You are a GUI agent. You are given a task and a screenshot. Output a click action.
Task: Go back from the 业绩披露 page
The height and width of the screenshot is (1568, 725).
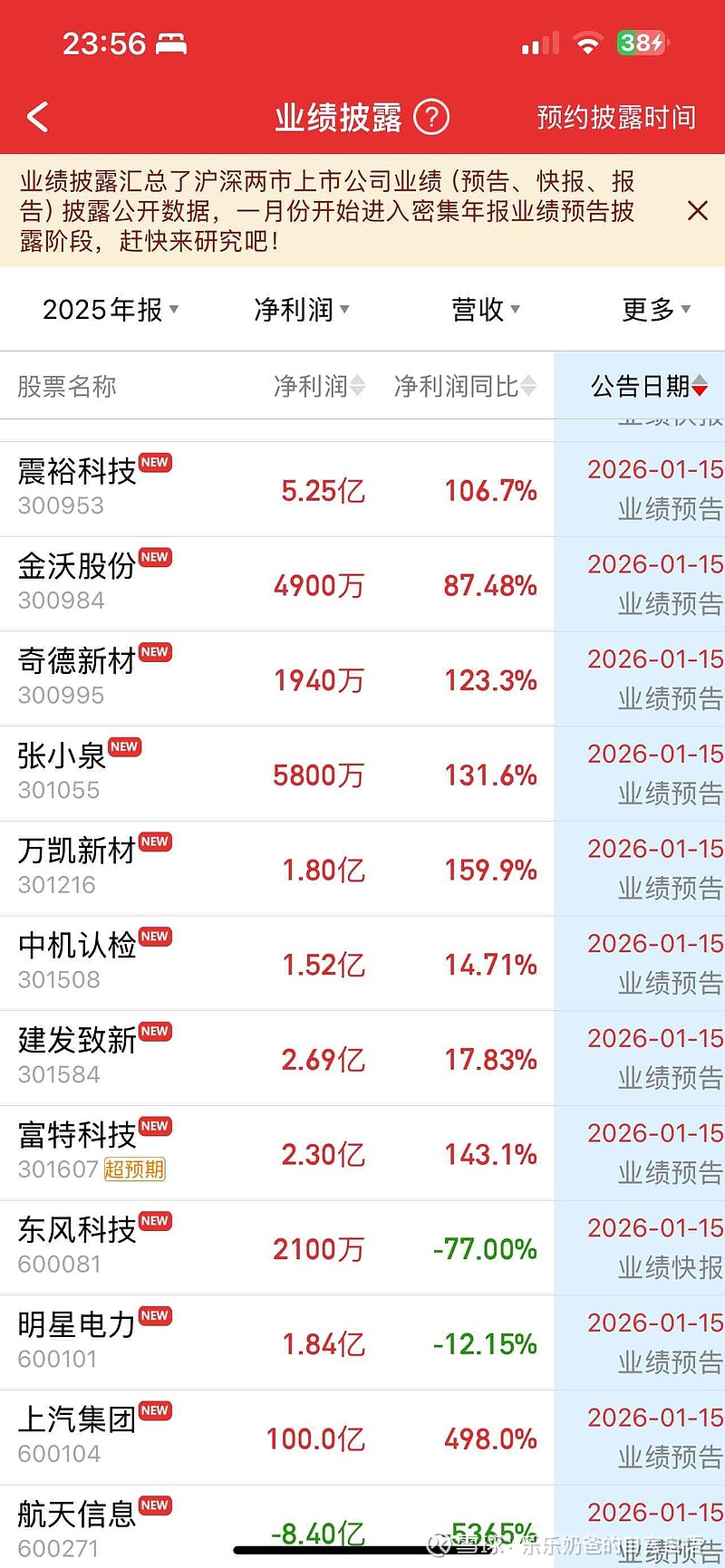(38, 117)
